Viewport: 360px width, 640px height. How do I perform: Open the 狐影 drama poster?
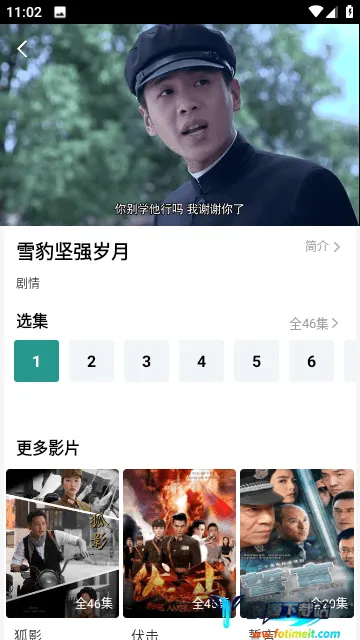point(62,543)
